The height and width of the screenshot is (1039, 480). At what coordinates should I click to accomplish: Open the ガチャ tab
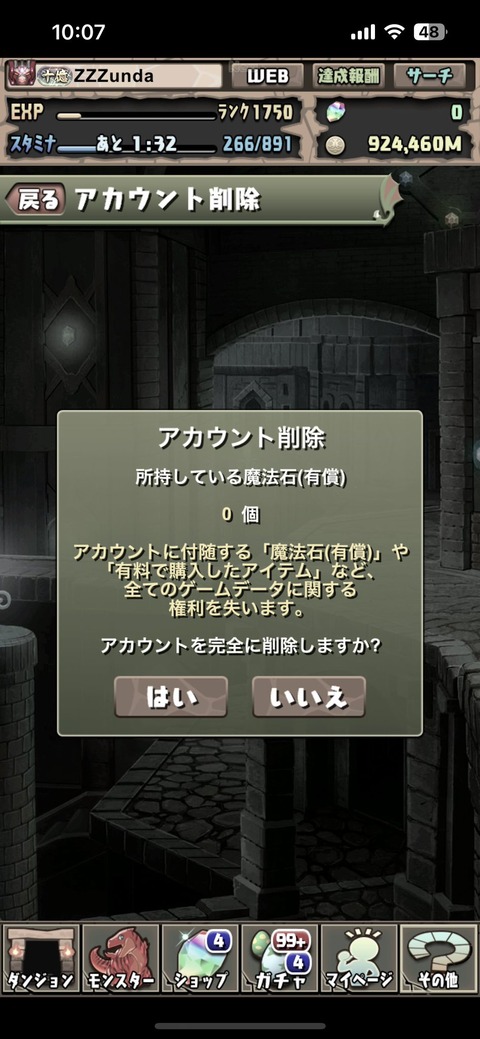pyautogui.click(x=280, y=958)
